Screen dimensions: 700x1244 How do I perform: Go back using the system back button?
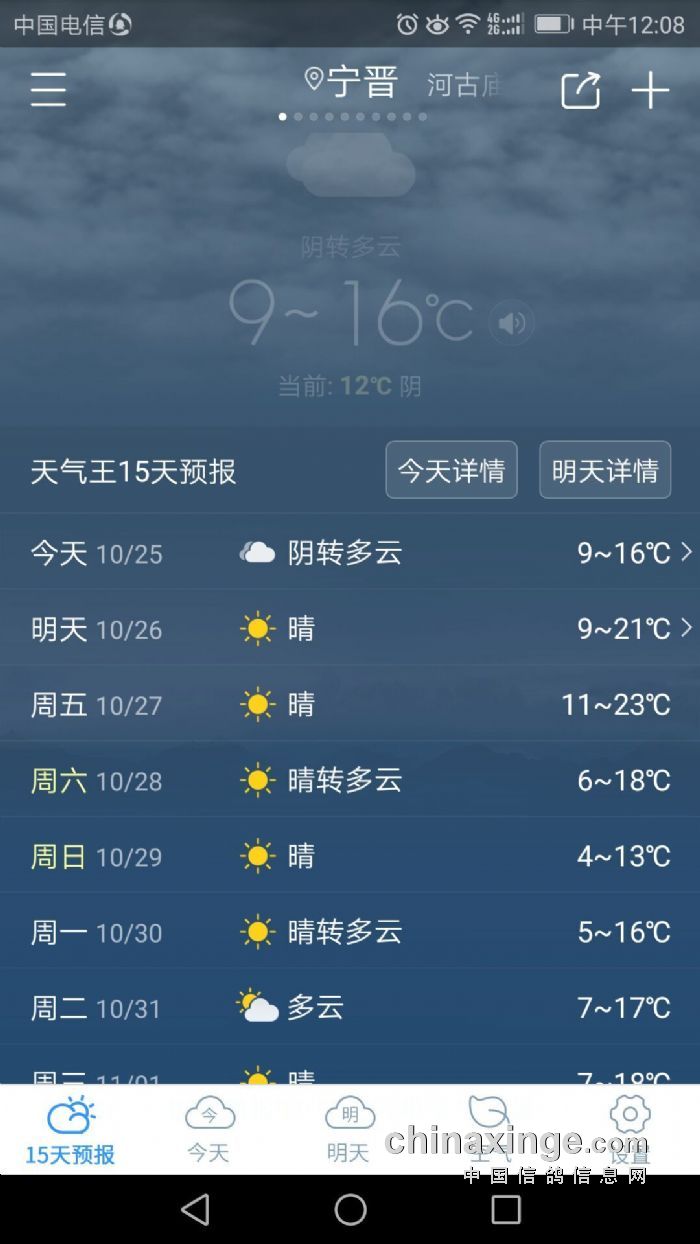point(195,1209)
